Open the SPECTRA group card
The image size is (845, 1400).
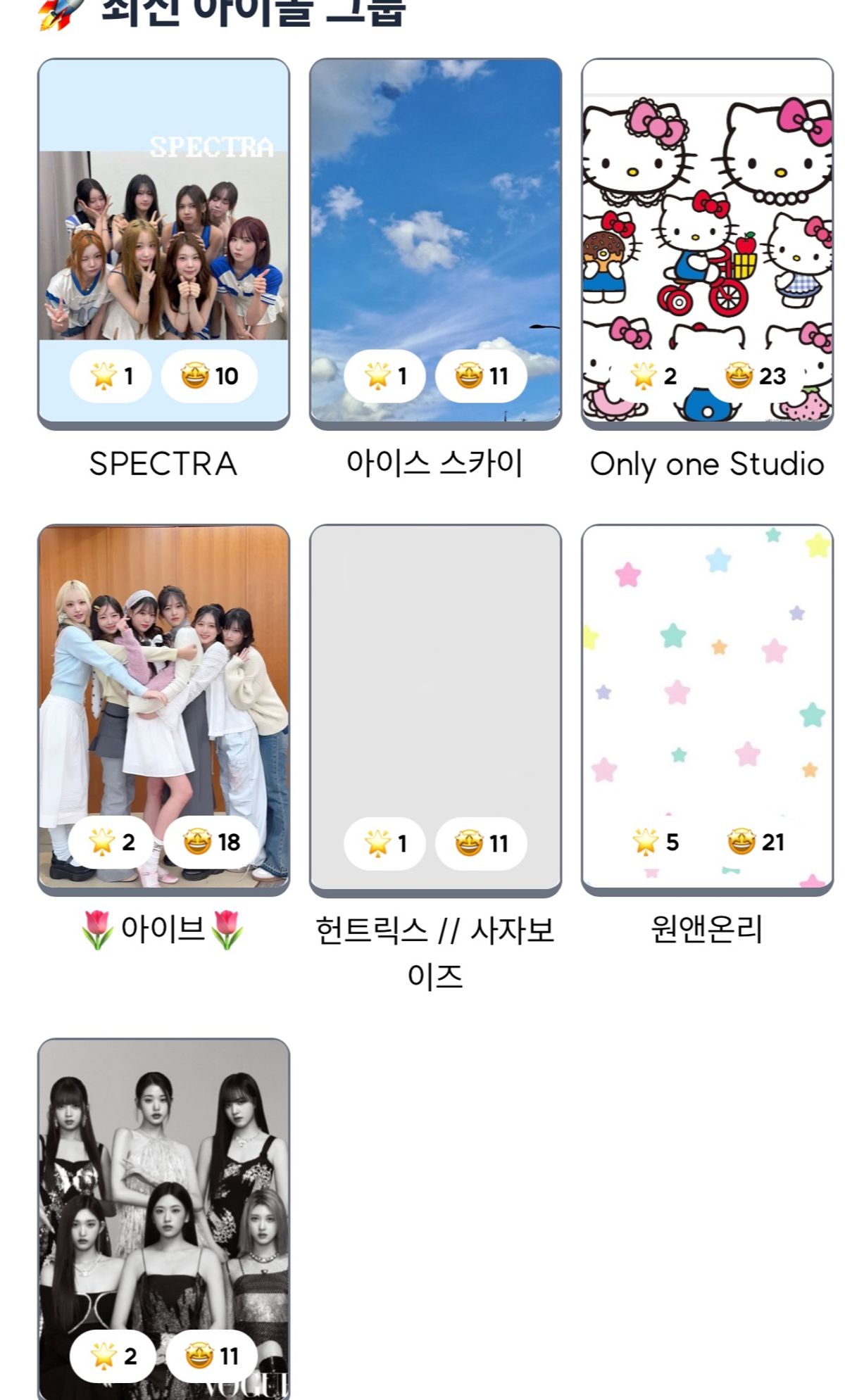(163, 243)
